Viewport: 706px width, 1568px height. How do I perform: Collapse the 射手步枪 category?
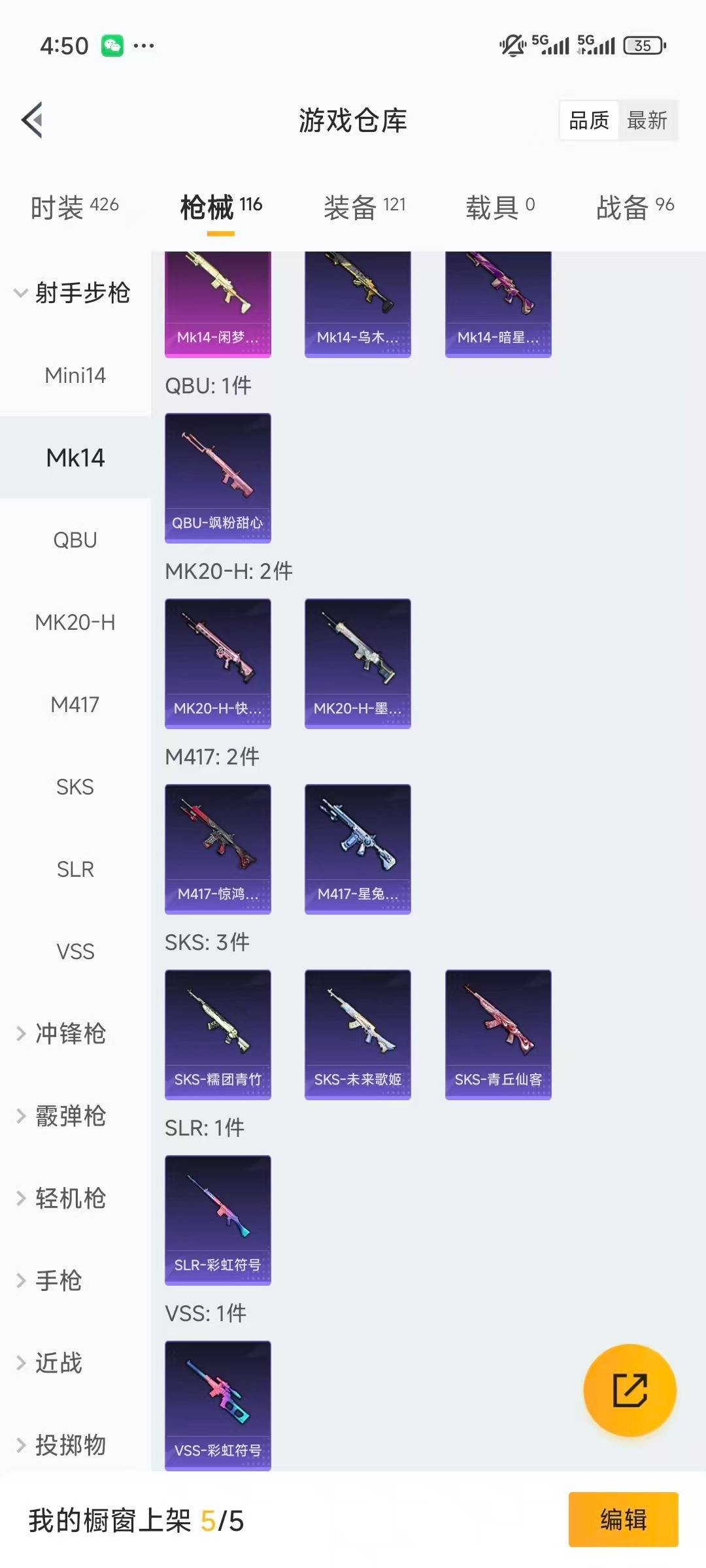click(73, 293)
